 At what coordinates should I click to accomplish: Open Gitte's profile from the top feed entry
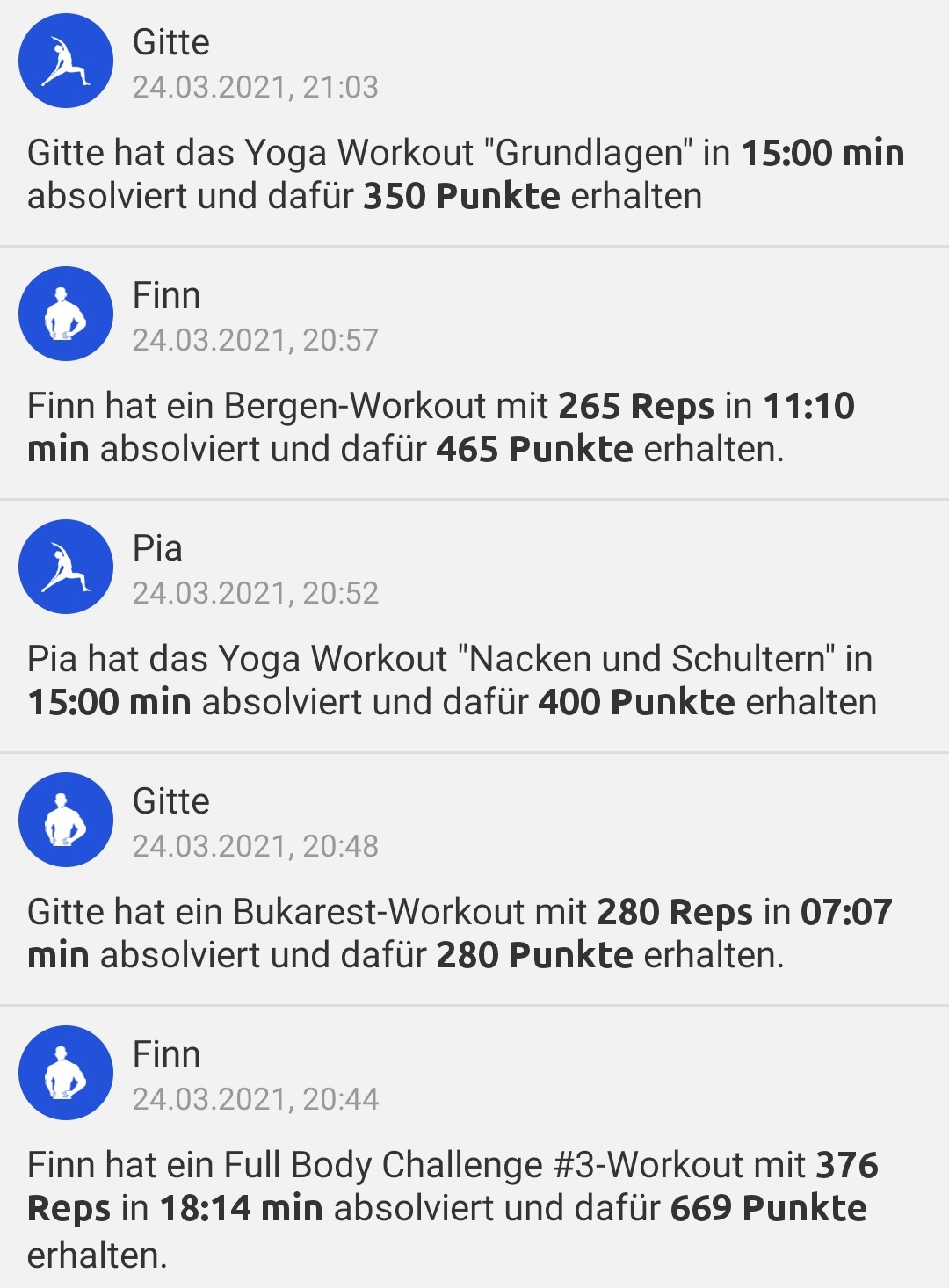coord(170,41)
